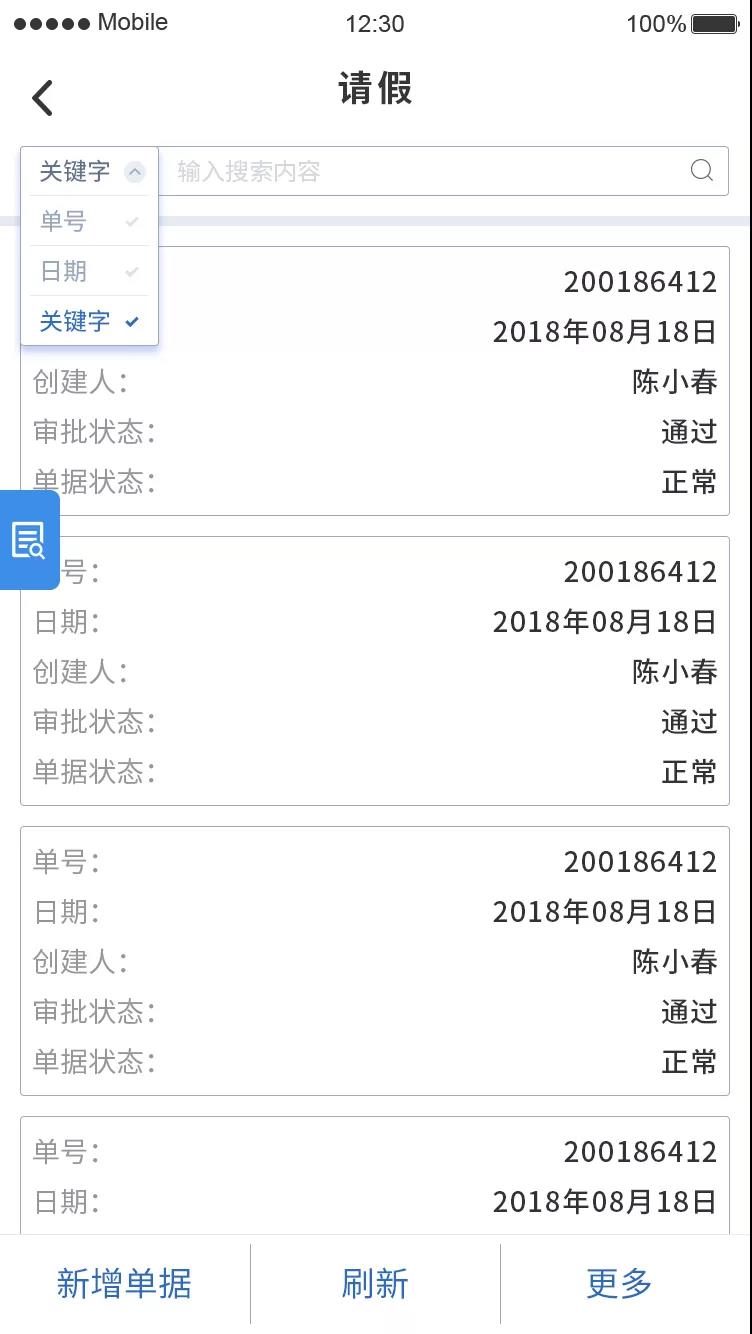Image resolution: width=752 pixels, height=1334 pixels.
Task: Select 单号 as the search type
Action: click(x=63, y=221)
